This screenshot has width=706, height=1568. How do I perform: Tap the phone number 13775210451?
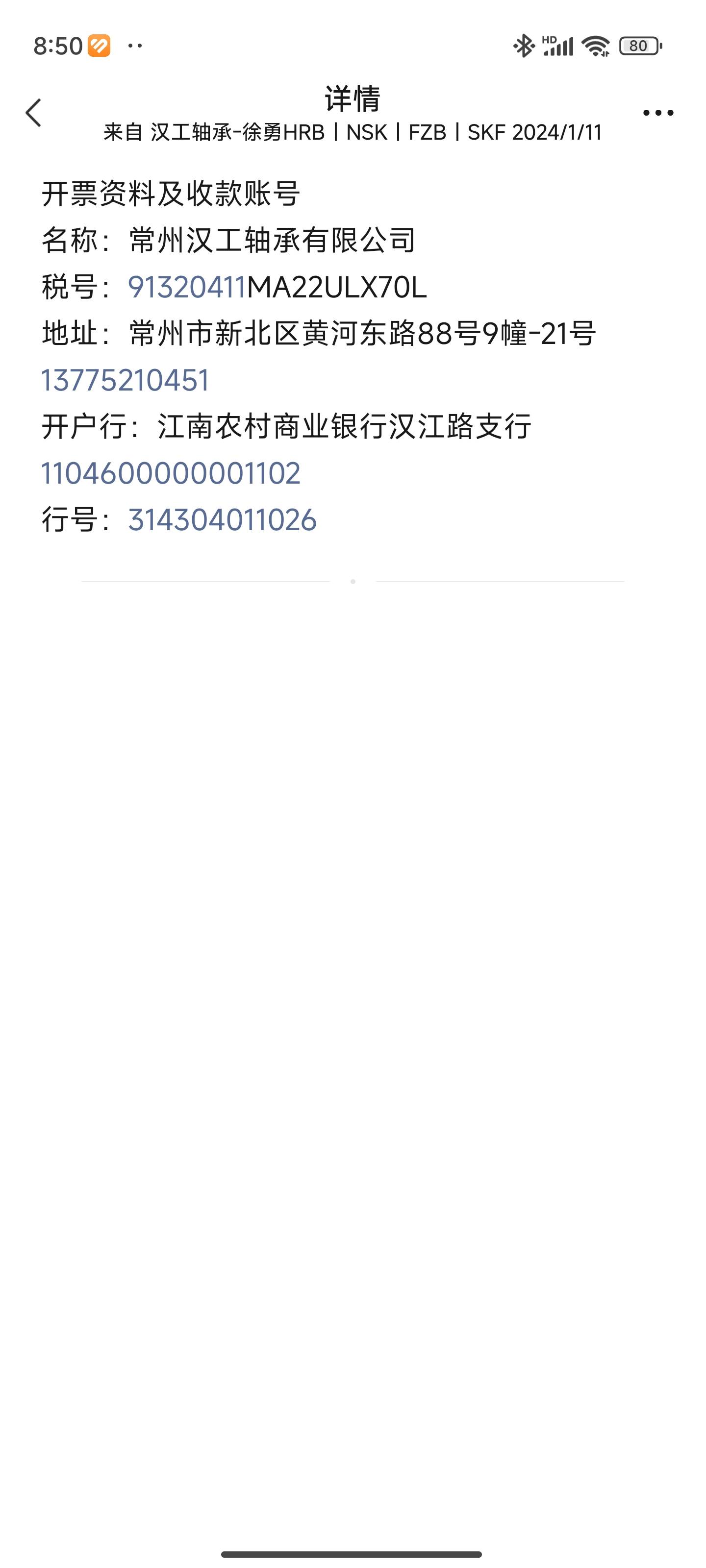tap(126, 380)
